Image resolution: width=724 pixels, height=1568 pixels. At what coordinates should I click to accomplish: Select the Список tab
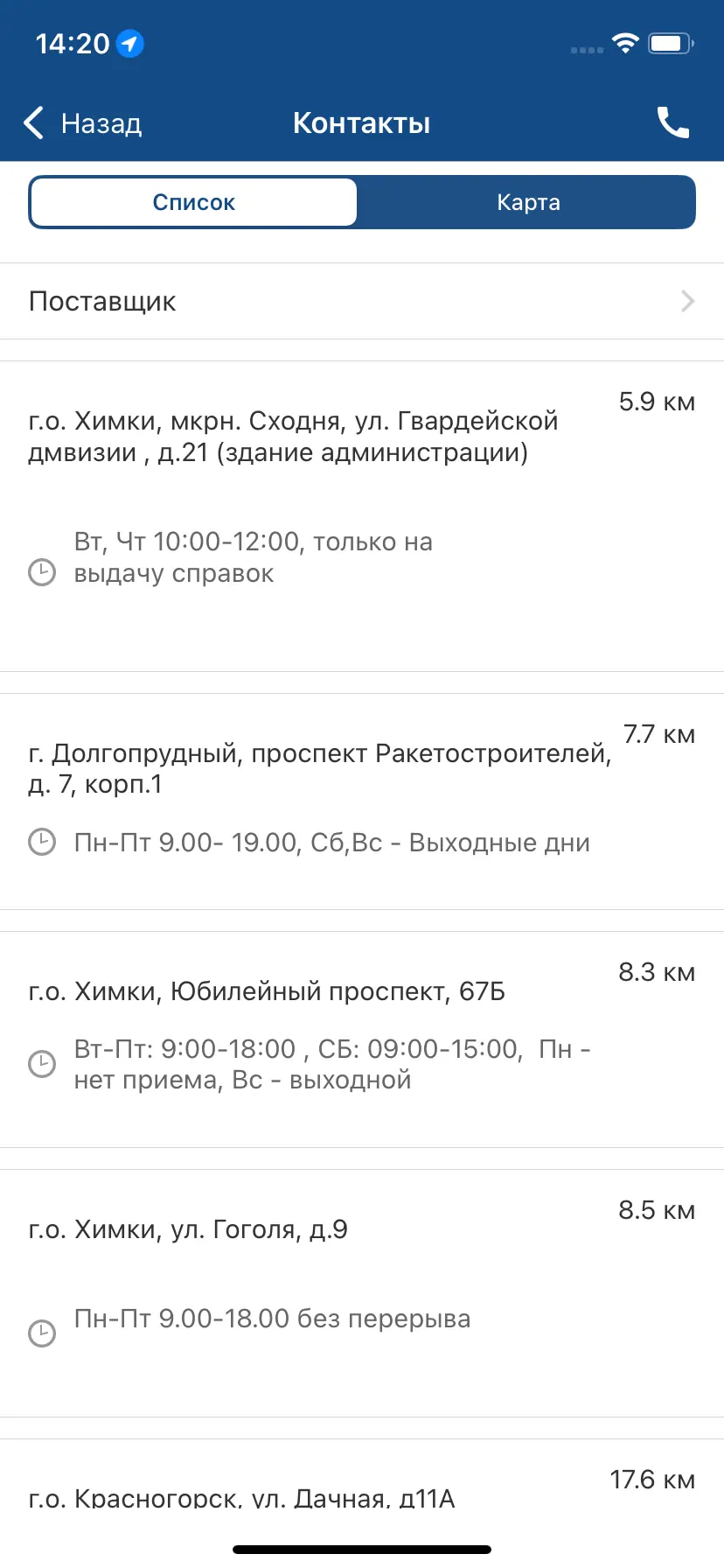194,203
